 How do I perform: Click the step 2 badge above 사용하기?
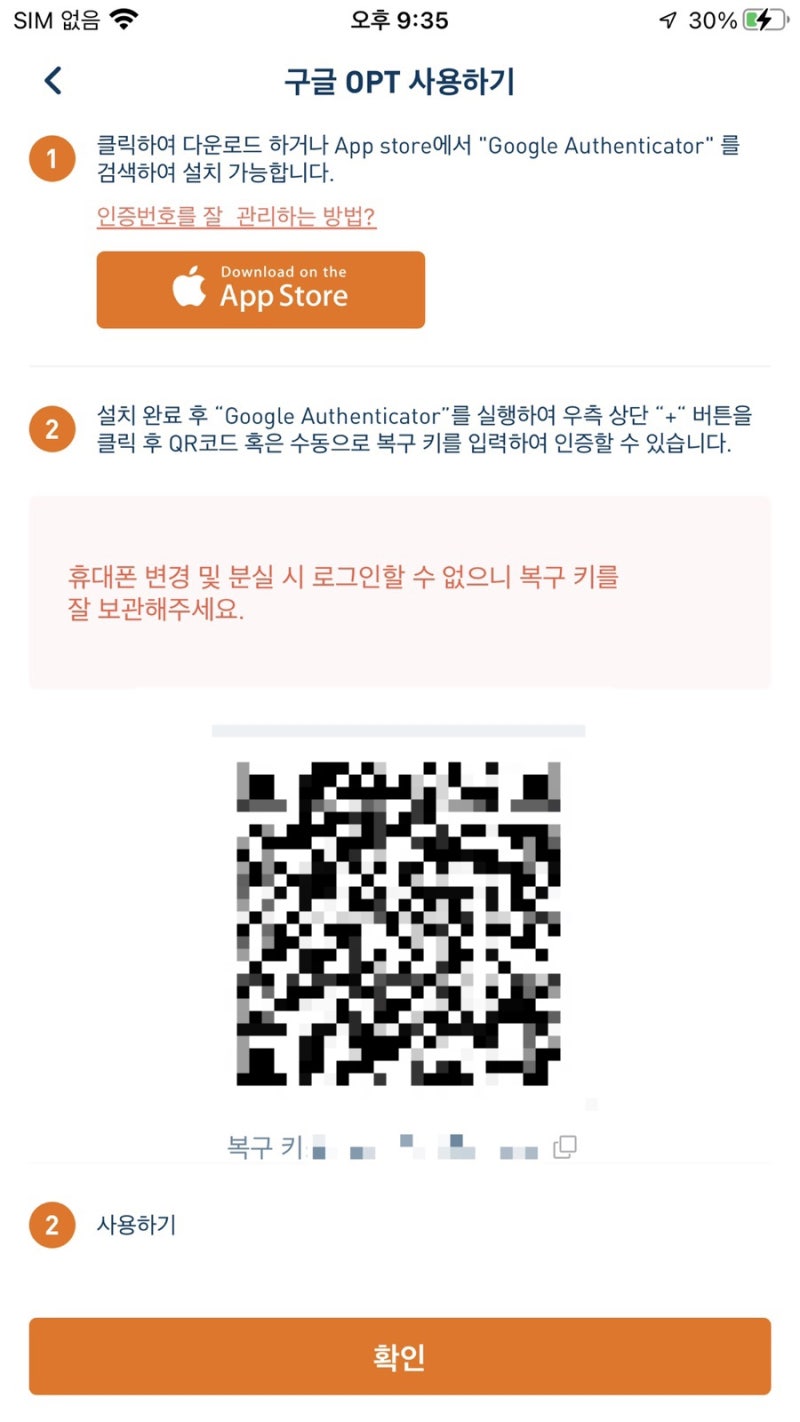[x=51, y=1225]
